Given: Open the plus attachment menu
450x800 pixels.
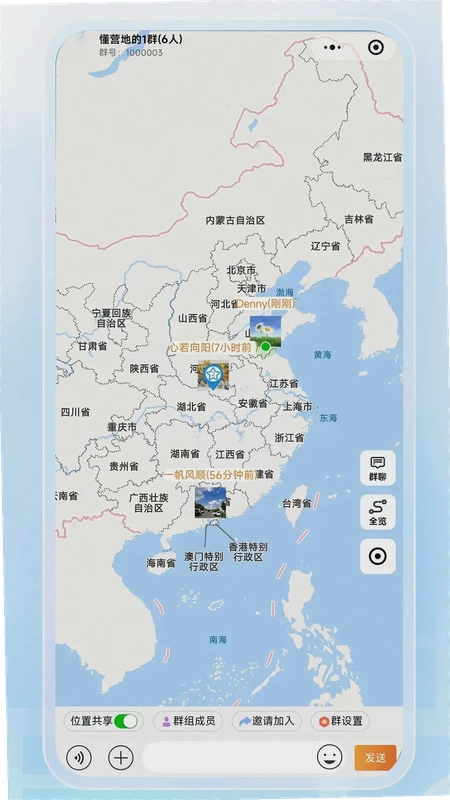Looking at the screenshot, I should coord(120,758).
